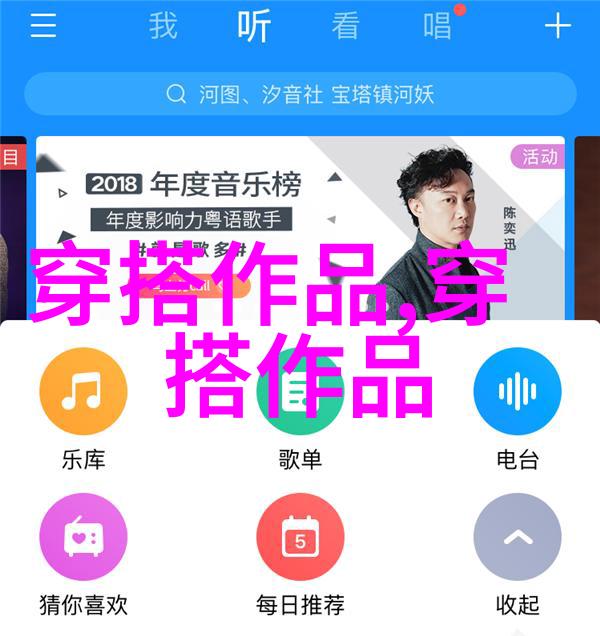Open the search box 河图、汐音社
This screenshot has width=600, height=636.
[300, 95]
